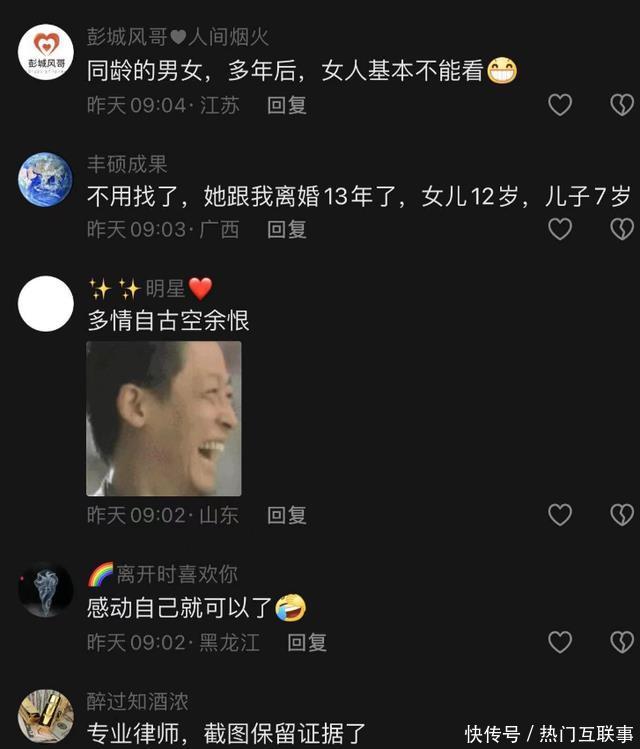Reply to the 多情自古空余恨 comment
This screenshot has height=749, width=640.
click(x=286, y=515)
